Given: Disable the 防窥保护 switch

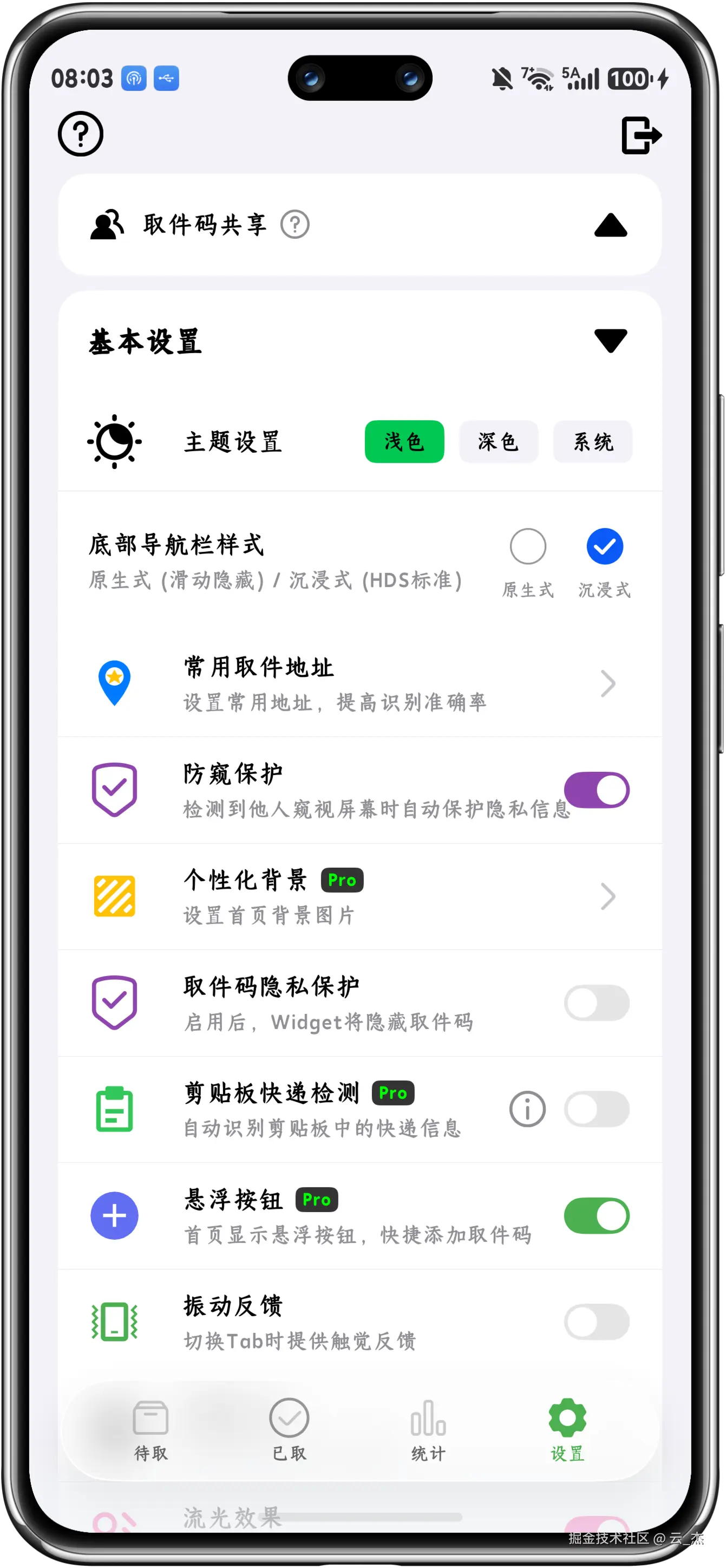Looking at the screenshot, I should (x=597, y=790).
